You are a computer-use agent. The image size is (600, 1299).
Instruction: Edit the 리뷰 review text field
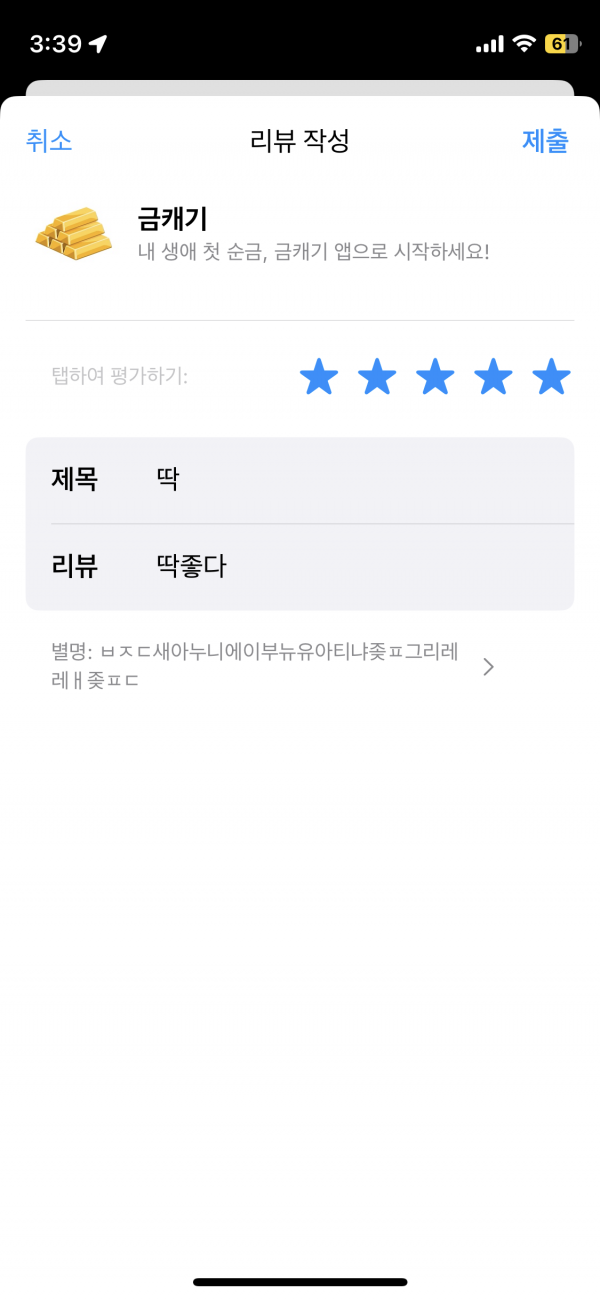point(300,567)
